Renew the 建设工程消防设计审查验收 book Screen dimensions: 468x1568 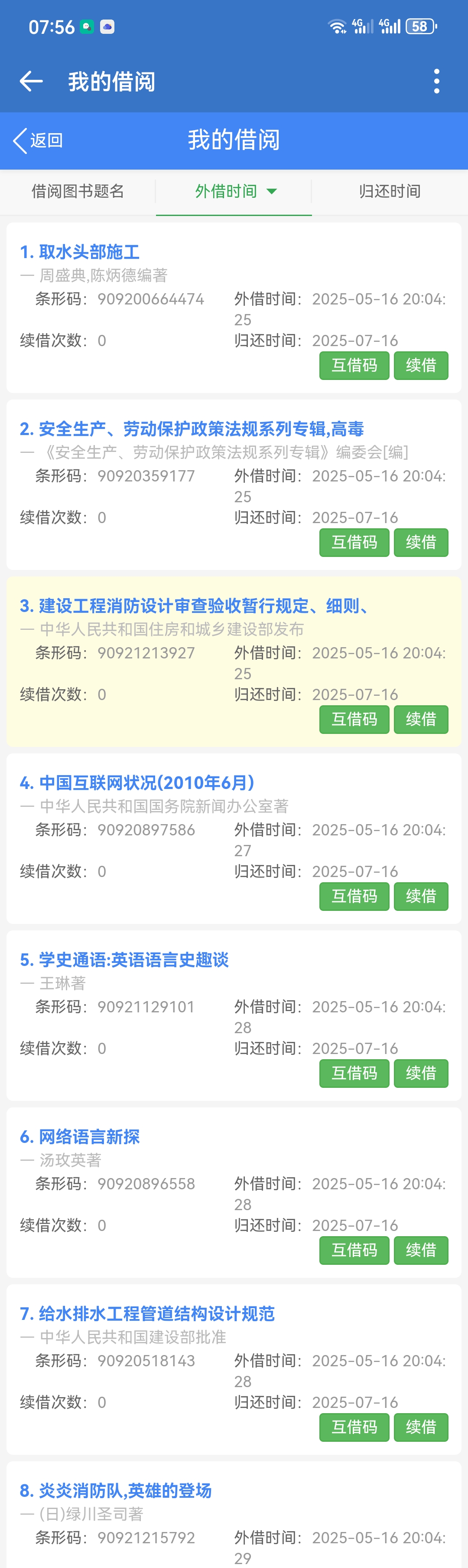pyautogui.click(x=421, y=720)
